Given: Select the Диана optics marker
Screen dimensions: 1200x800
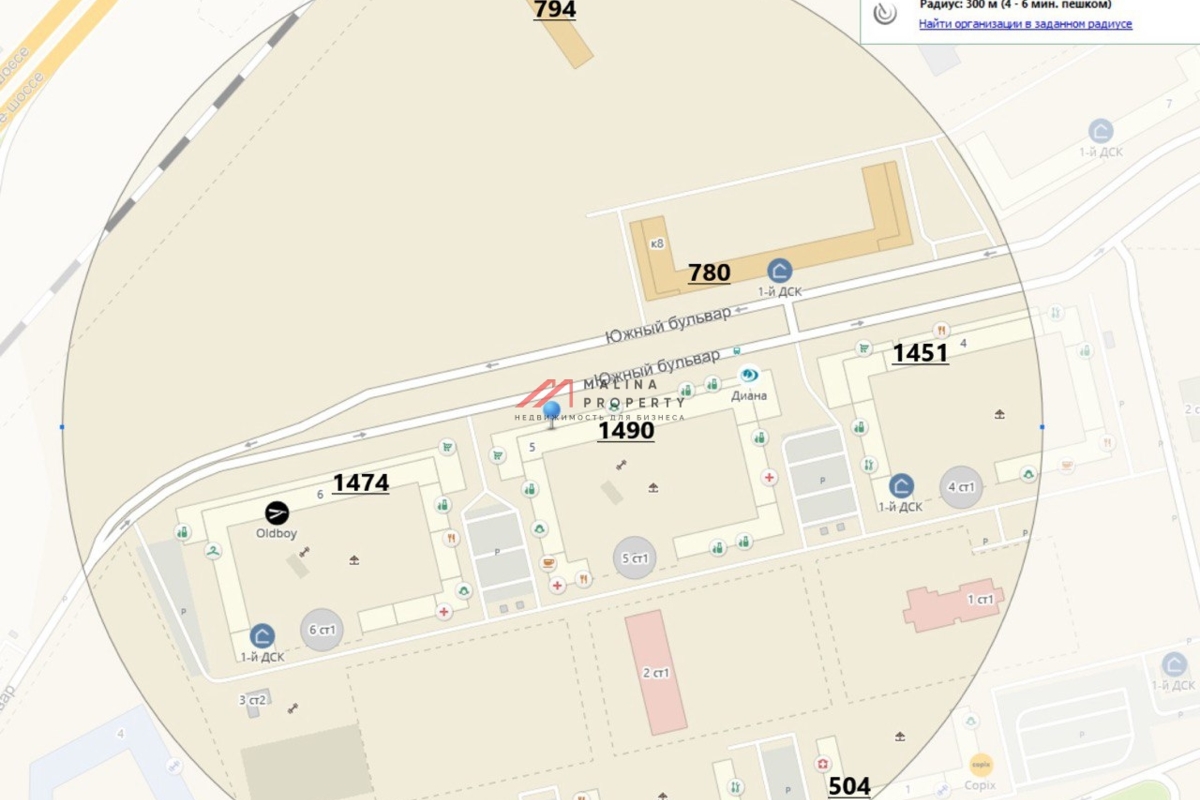Looking at the screenshot, I should pyautogui.click(x=749, y=375).
